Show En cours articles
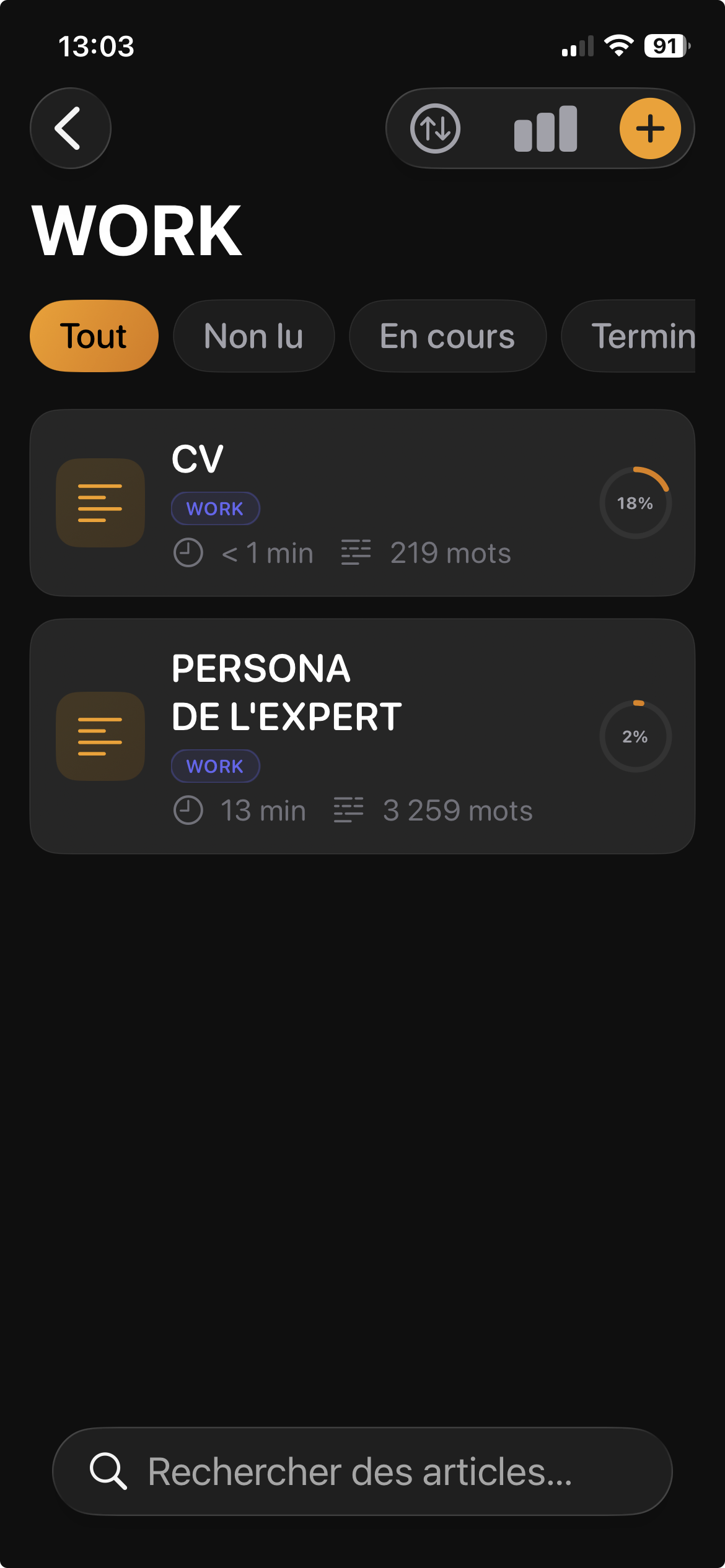The width and height of the screenshot is (725, 1568). pyautogui.click(x=447, y=336)
